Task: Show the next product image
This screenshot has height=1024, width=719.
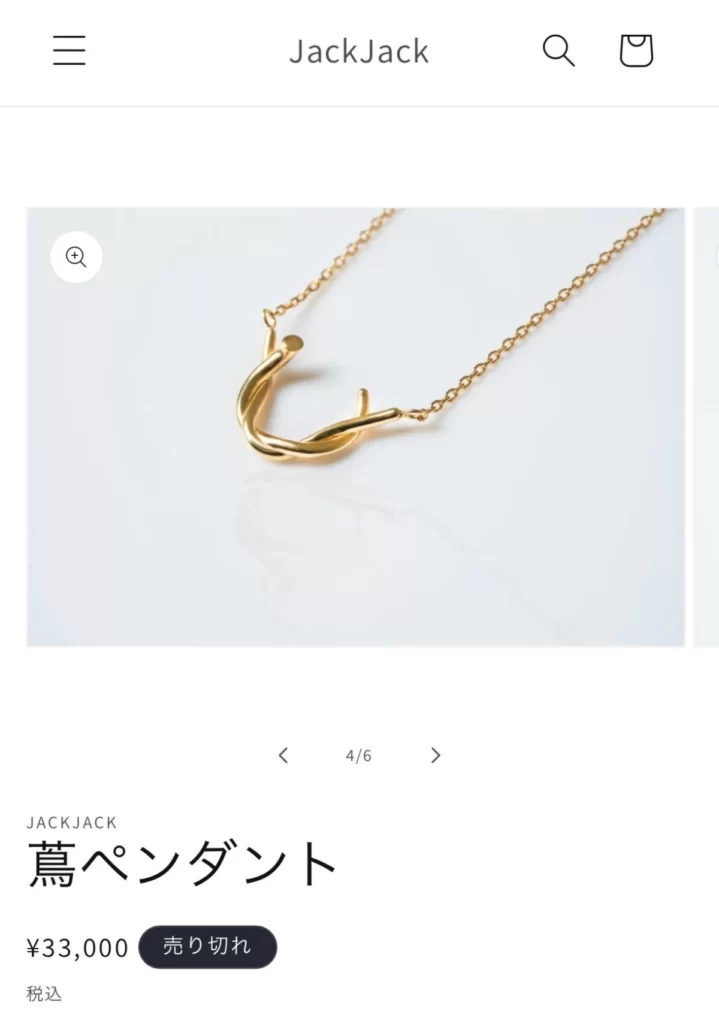Action: 435,755
